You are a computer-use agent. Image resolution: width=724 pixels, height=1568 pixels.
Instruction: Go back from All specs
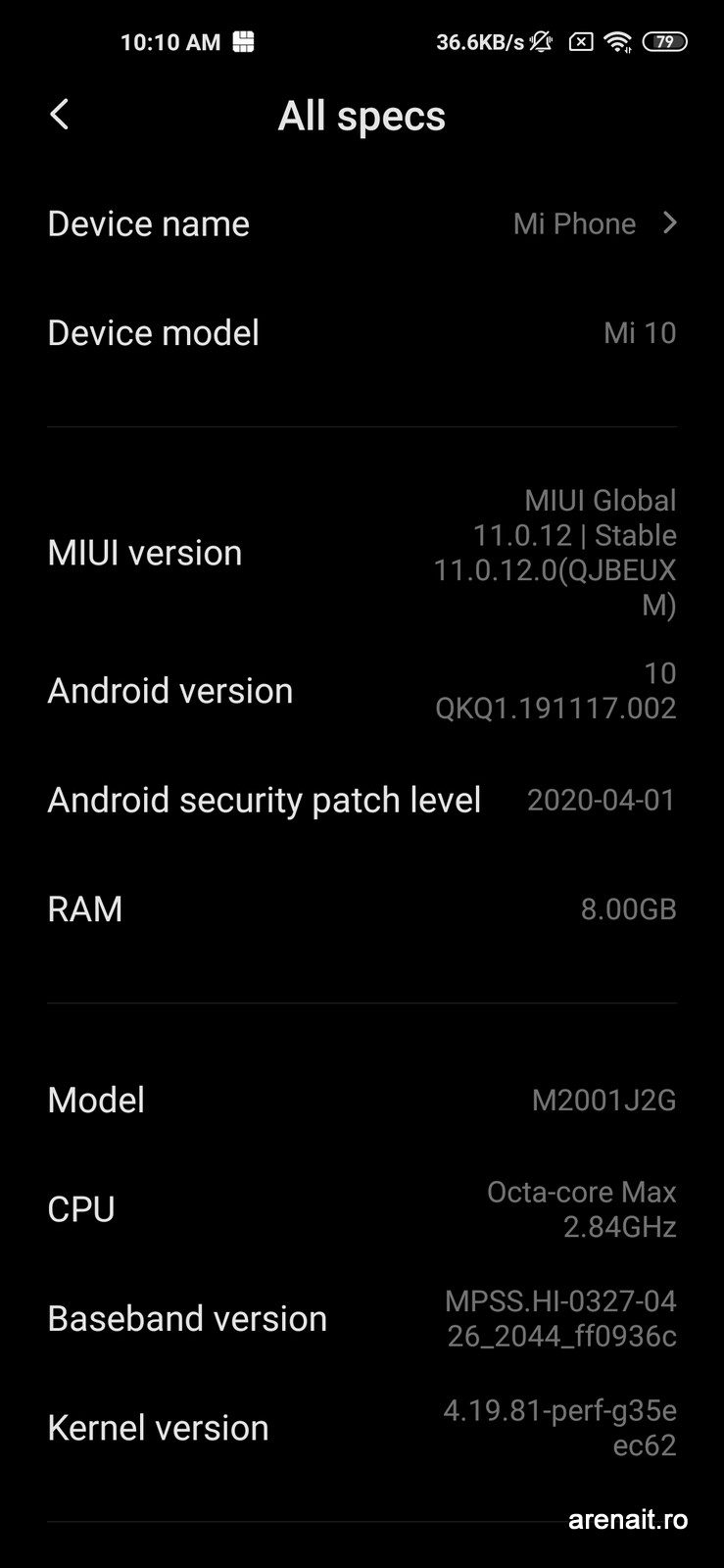coord(60,115)
